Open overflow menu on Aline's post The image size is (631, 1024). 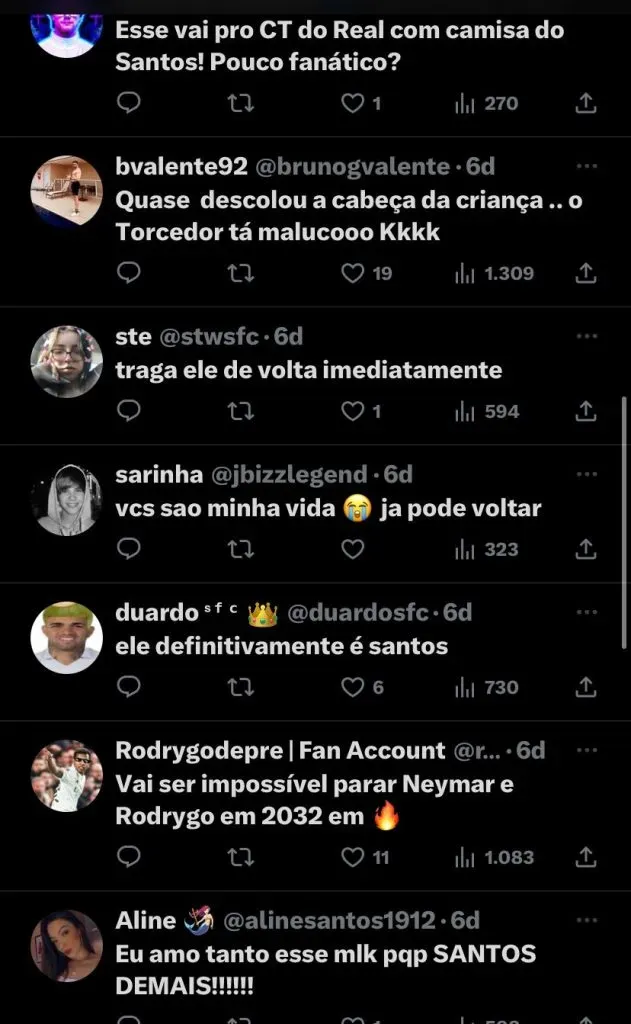point(587,920)
